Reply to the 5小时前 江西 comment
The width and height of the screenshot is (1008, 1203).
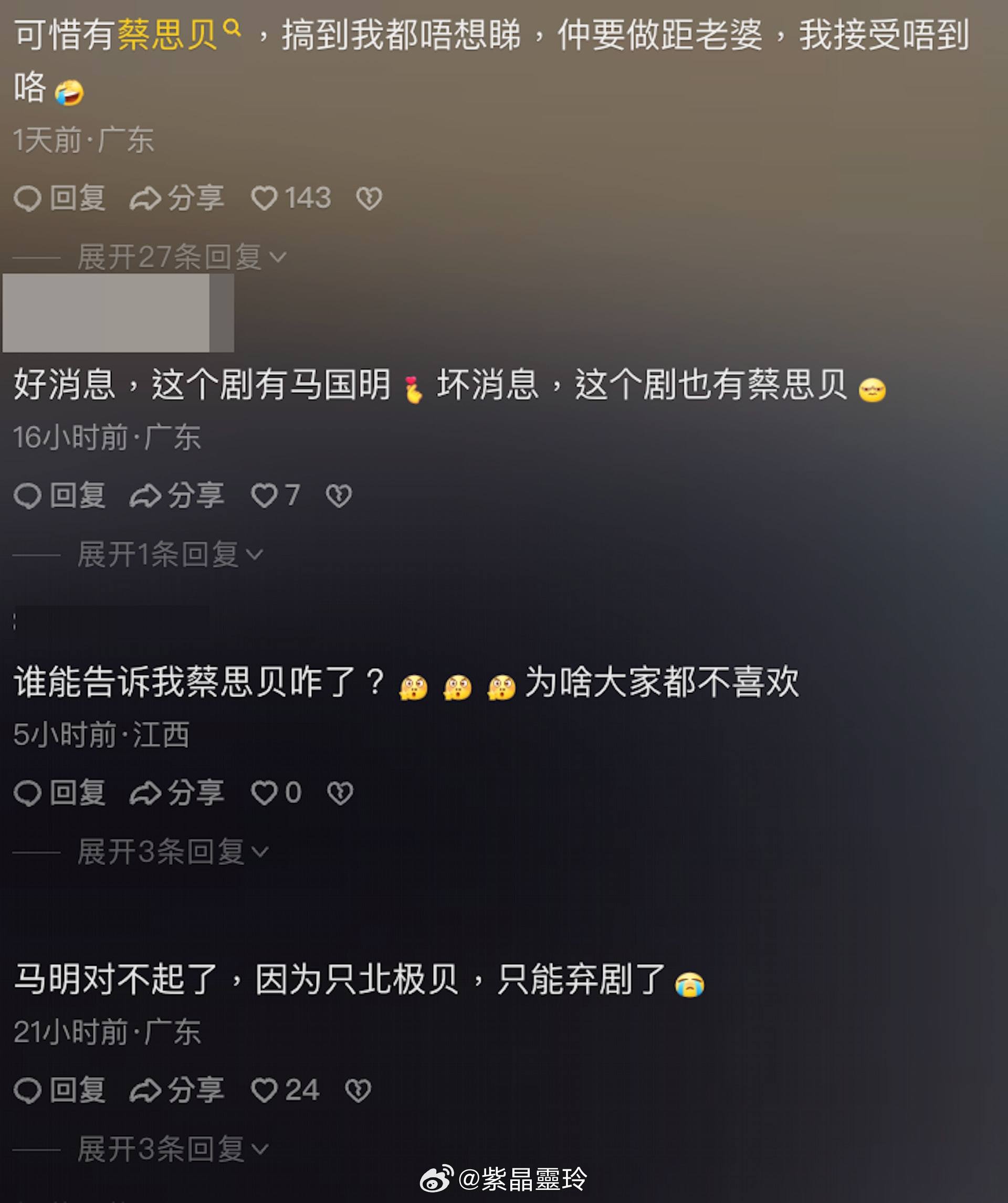pos(60,793)
